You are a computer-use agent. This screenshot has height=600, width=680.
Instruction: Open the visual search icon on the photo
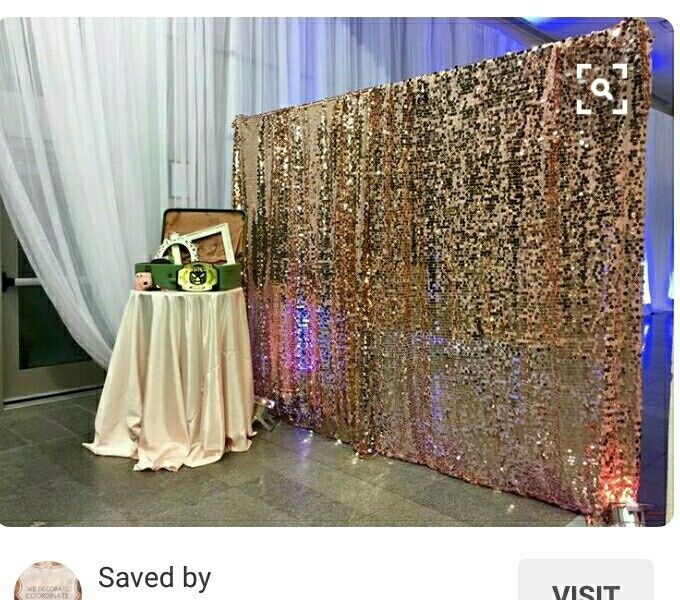pyautogui.click(x=601, y=89)
